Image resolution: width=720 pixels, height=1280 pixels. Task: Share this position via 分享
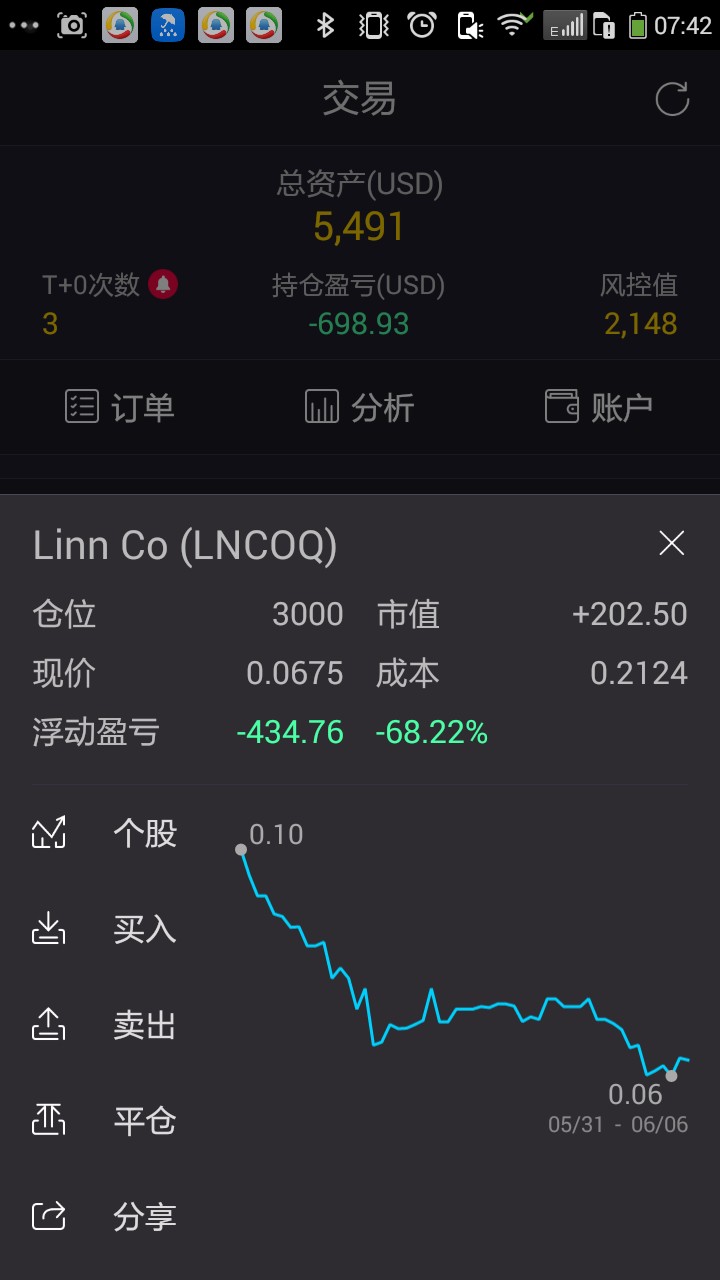[x=105, y=1217]
